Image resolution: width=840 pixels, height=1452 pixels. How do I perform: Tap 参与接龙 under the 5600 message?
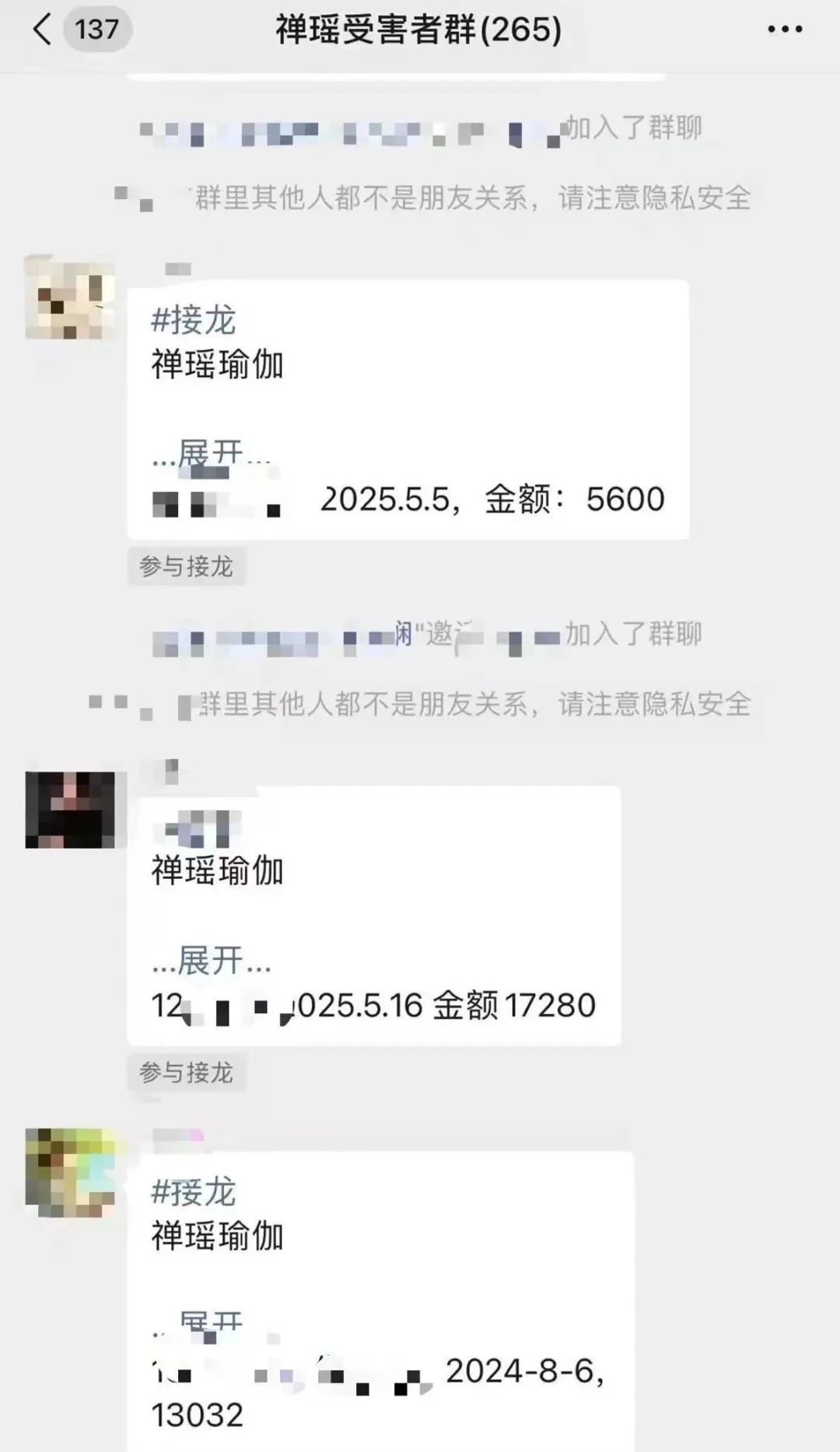pos(186,566)
